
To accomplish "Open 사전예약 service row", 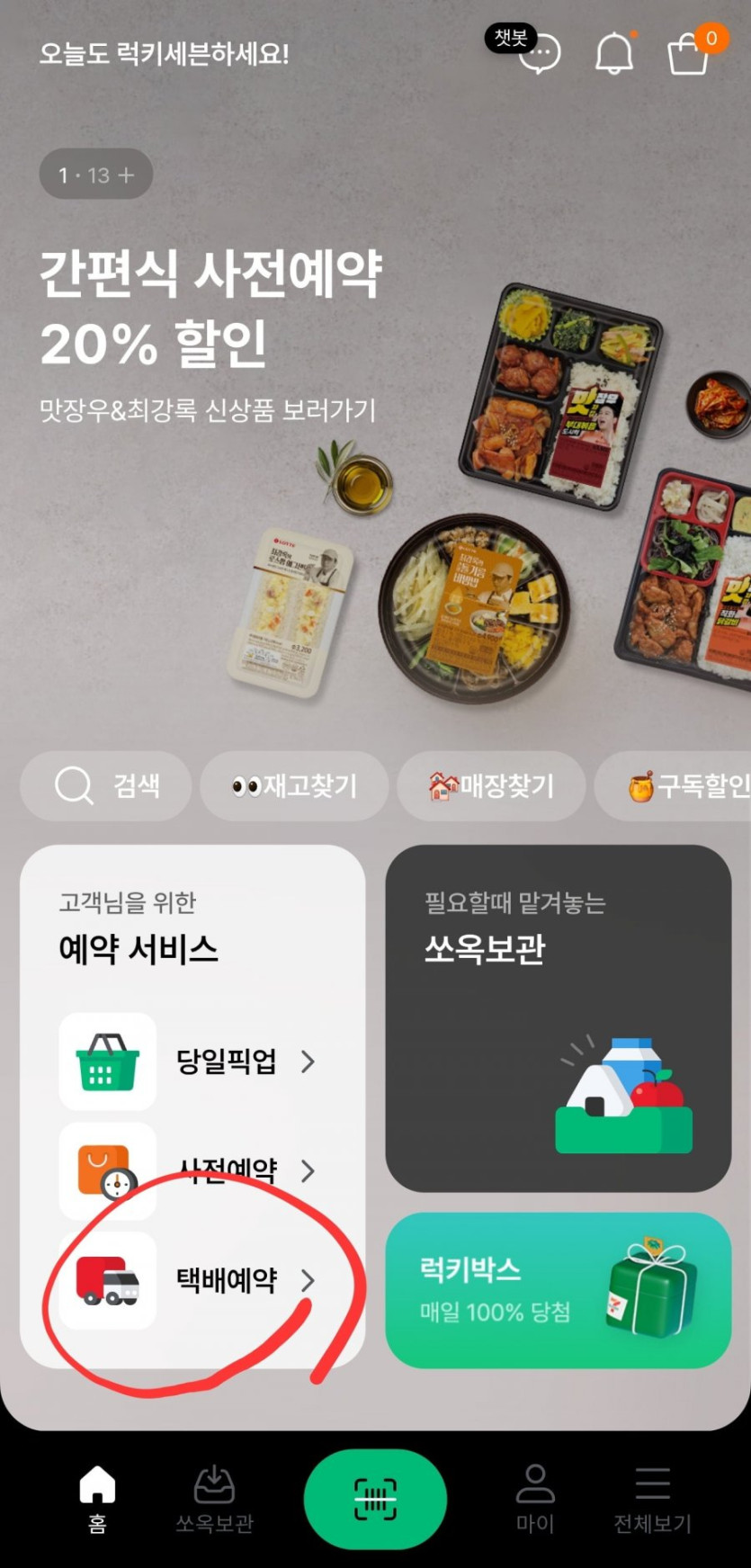I will coord(189,1170).
